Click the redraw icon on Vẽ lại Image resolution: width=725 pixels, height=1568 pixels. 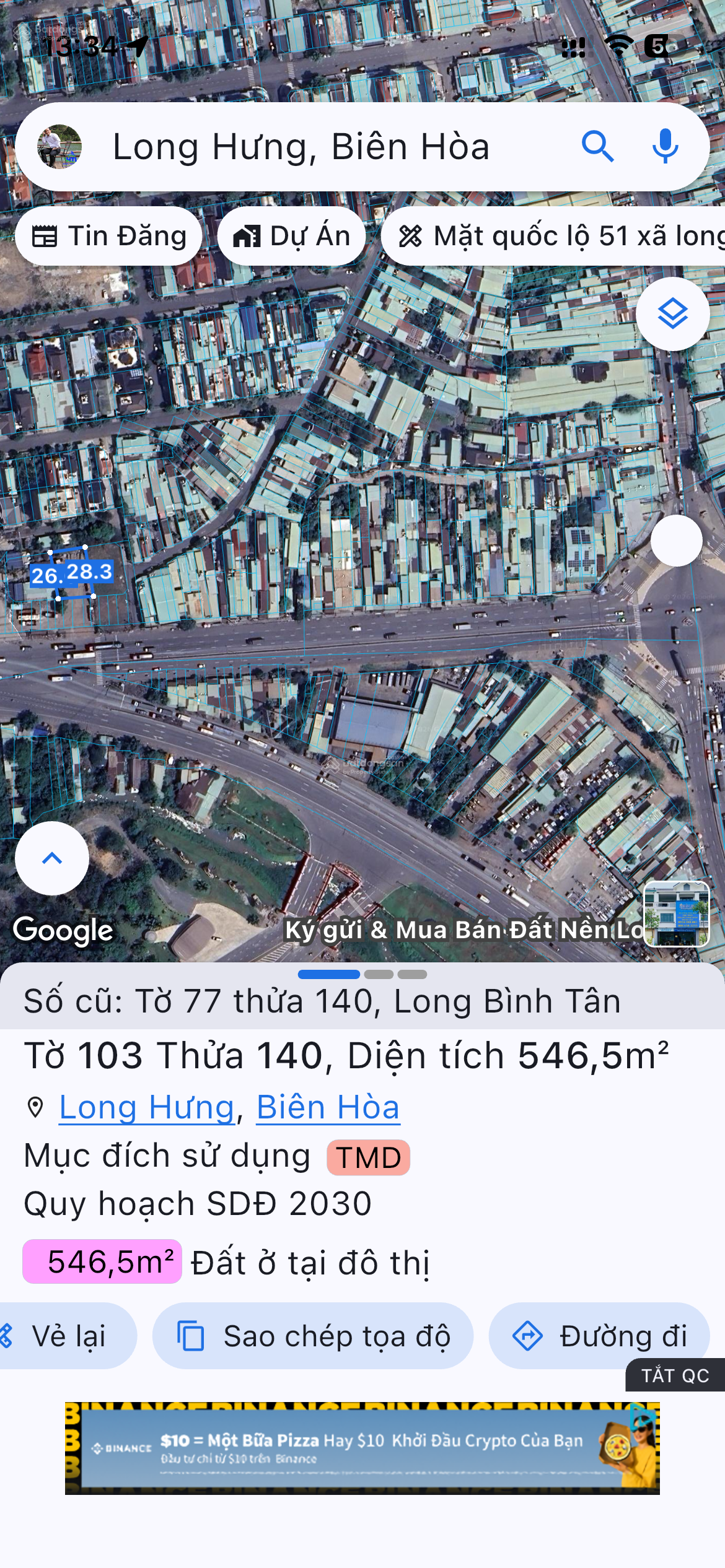[x=6, y=1335]
